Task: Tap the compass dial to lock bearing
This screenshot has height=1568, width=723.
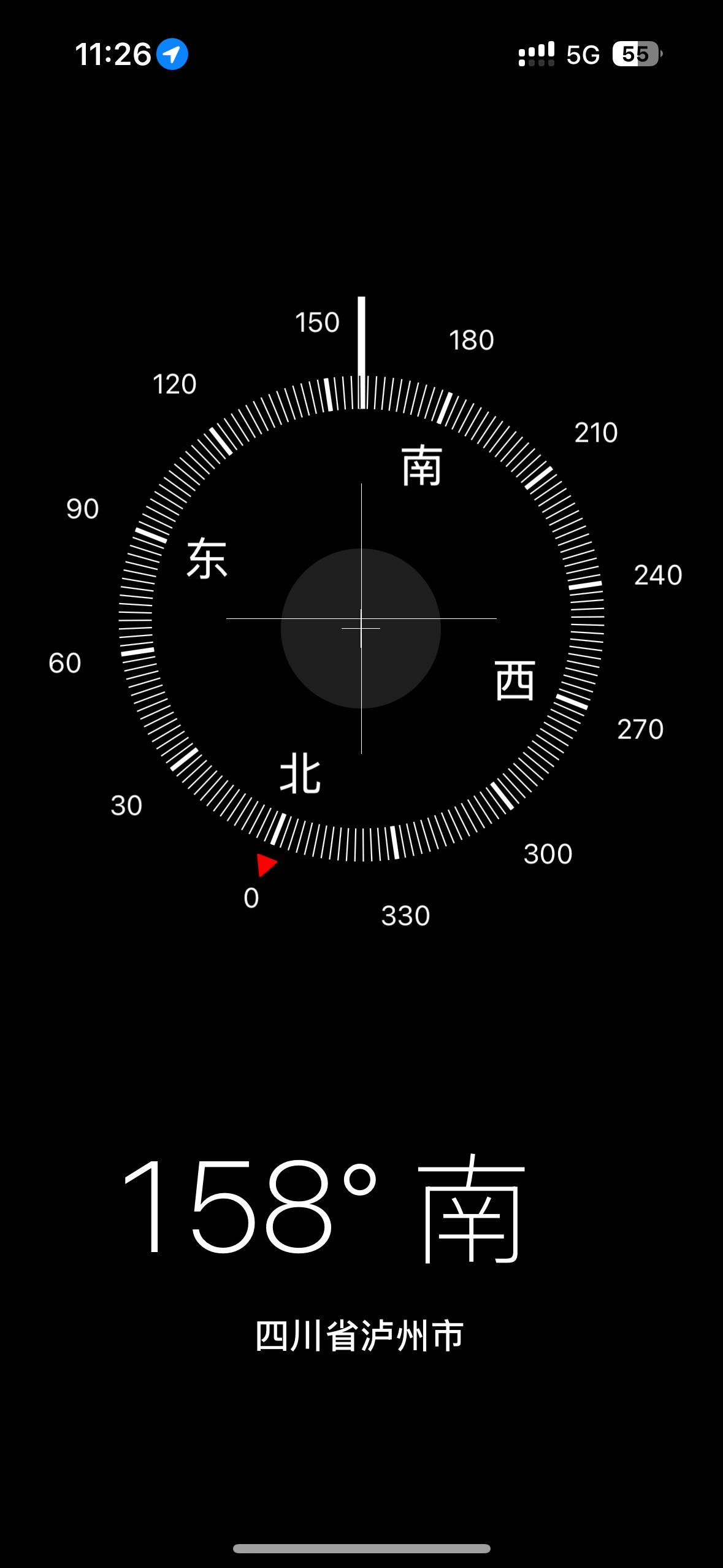Action: point(361,618)
